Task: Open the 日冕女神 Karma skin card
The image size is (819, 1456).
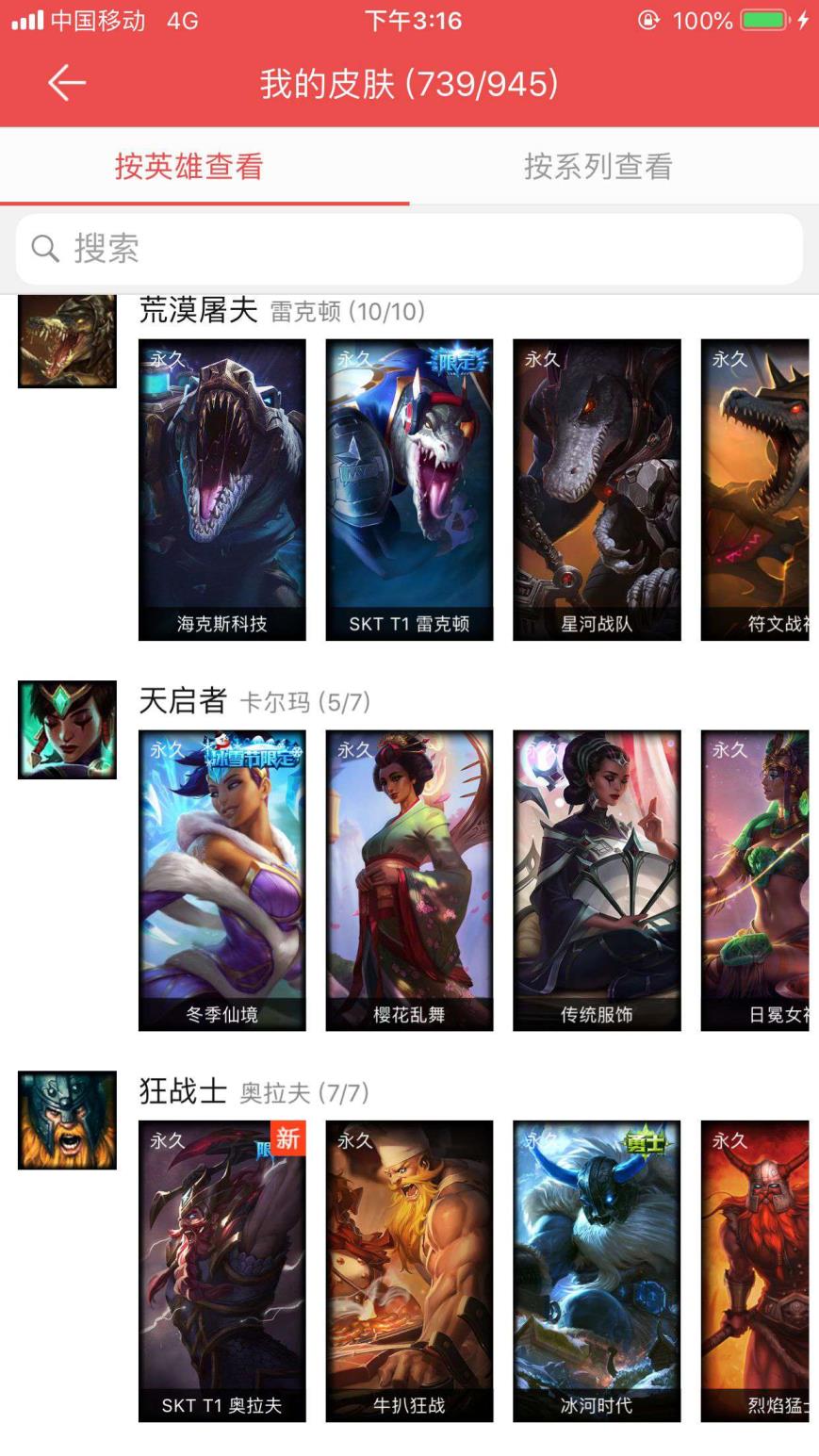Action: click(756, 879)
